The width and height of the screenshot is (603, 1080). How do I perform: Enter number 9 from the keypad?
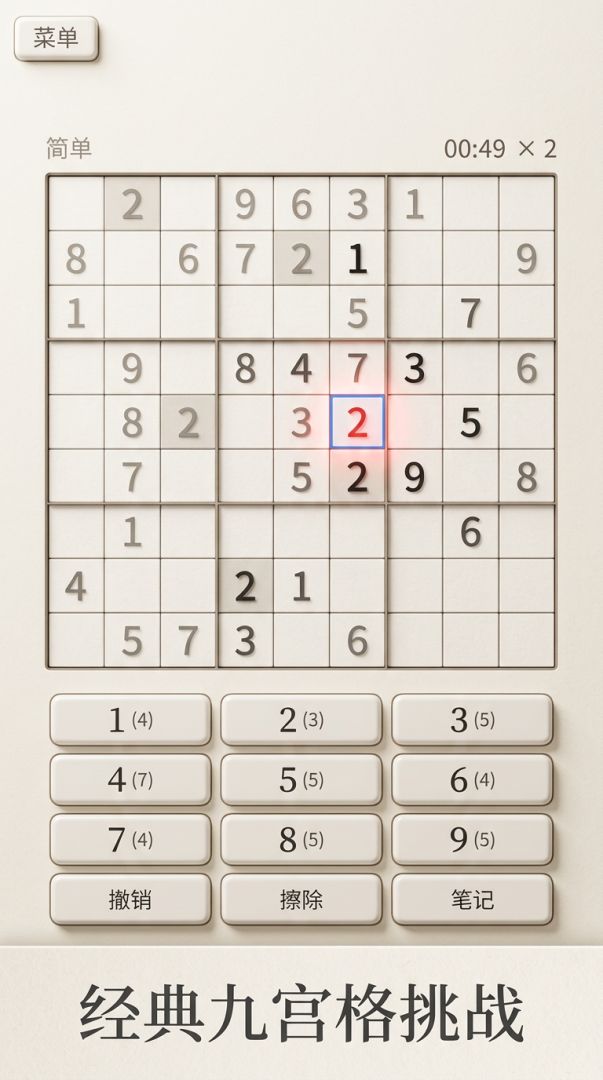click(472, 840)
